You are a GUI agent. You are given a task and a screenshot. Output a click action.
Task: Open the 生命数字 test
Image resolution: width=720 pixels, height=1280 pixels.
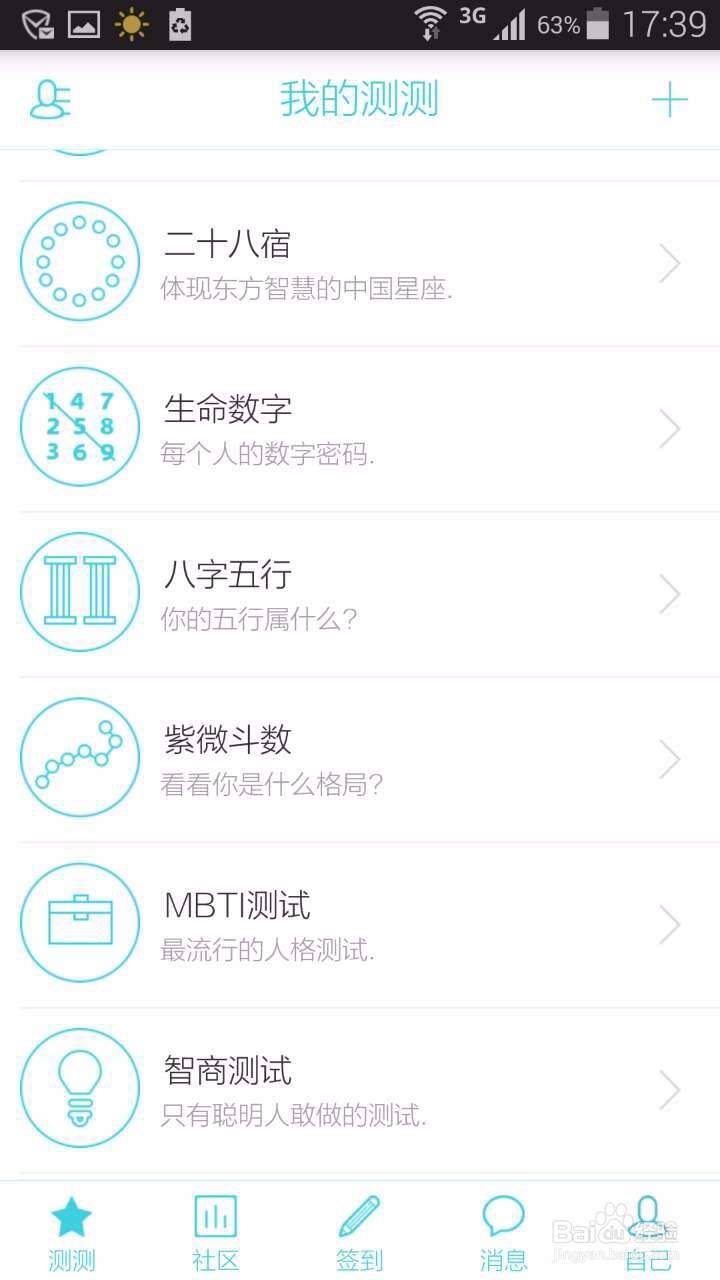coord(360,430)
